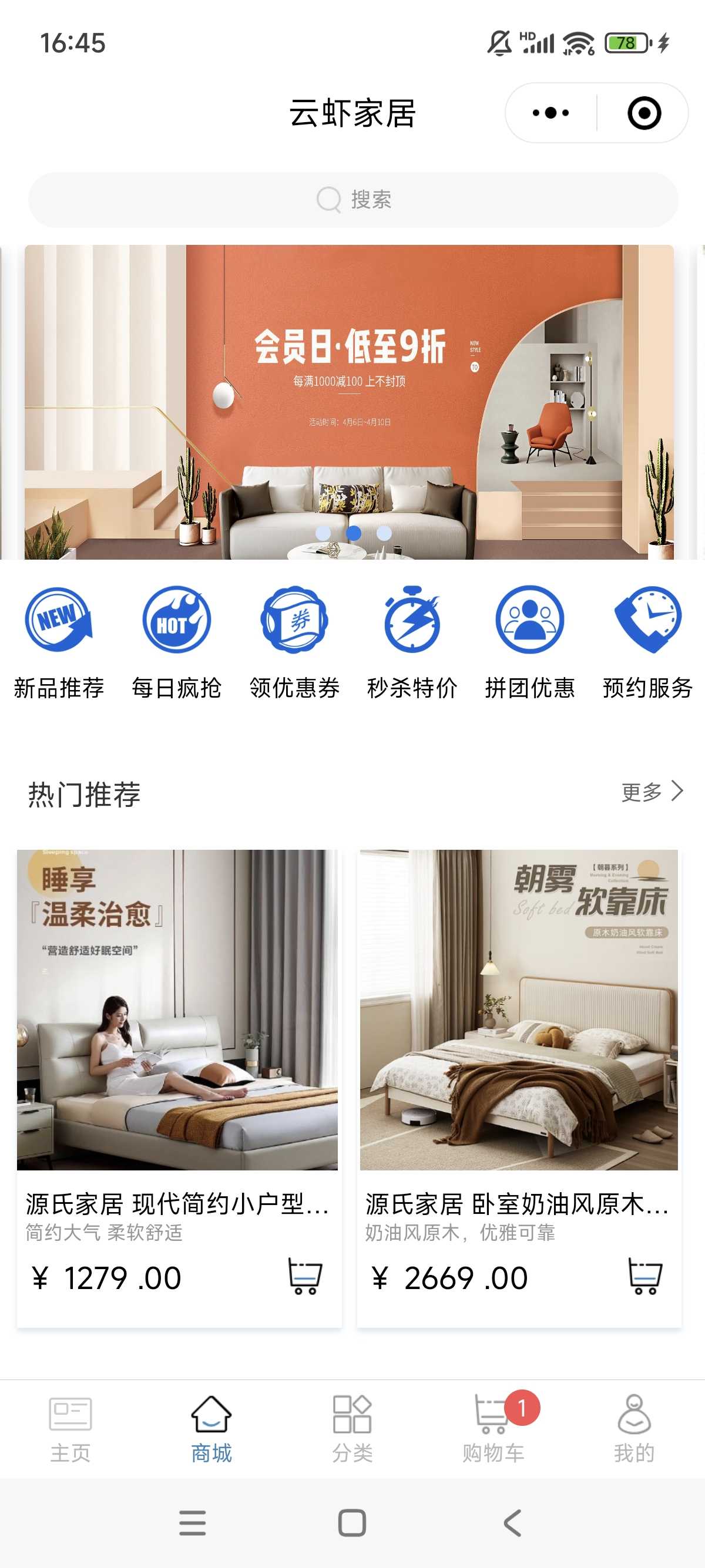Open the mini program more-options menu

coord(550,113)
